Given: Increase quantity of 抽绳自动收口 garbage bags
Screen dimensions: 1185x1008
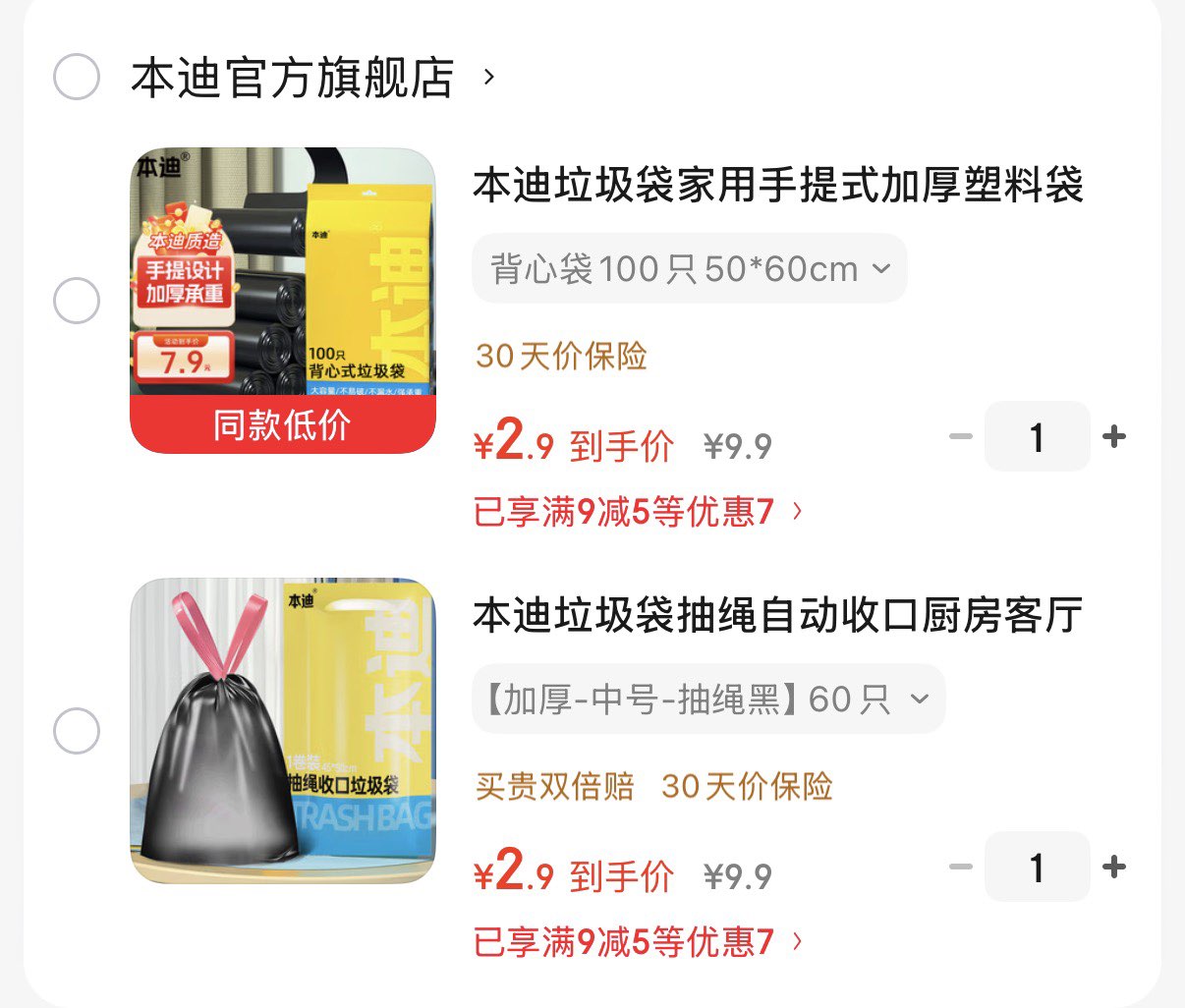Looking at the screenshot, I should [1114, 867].
